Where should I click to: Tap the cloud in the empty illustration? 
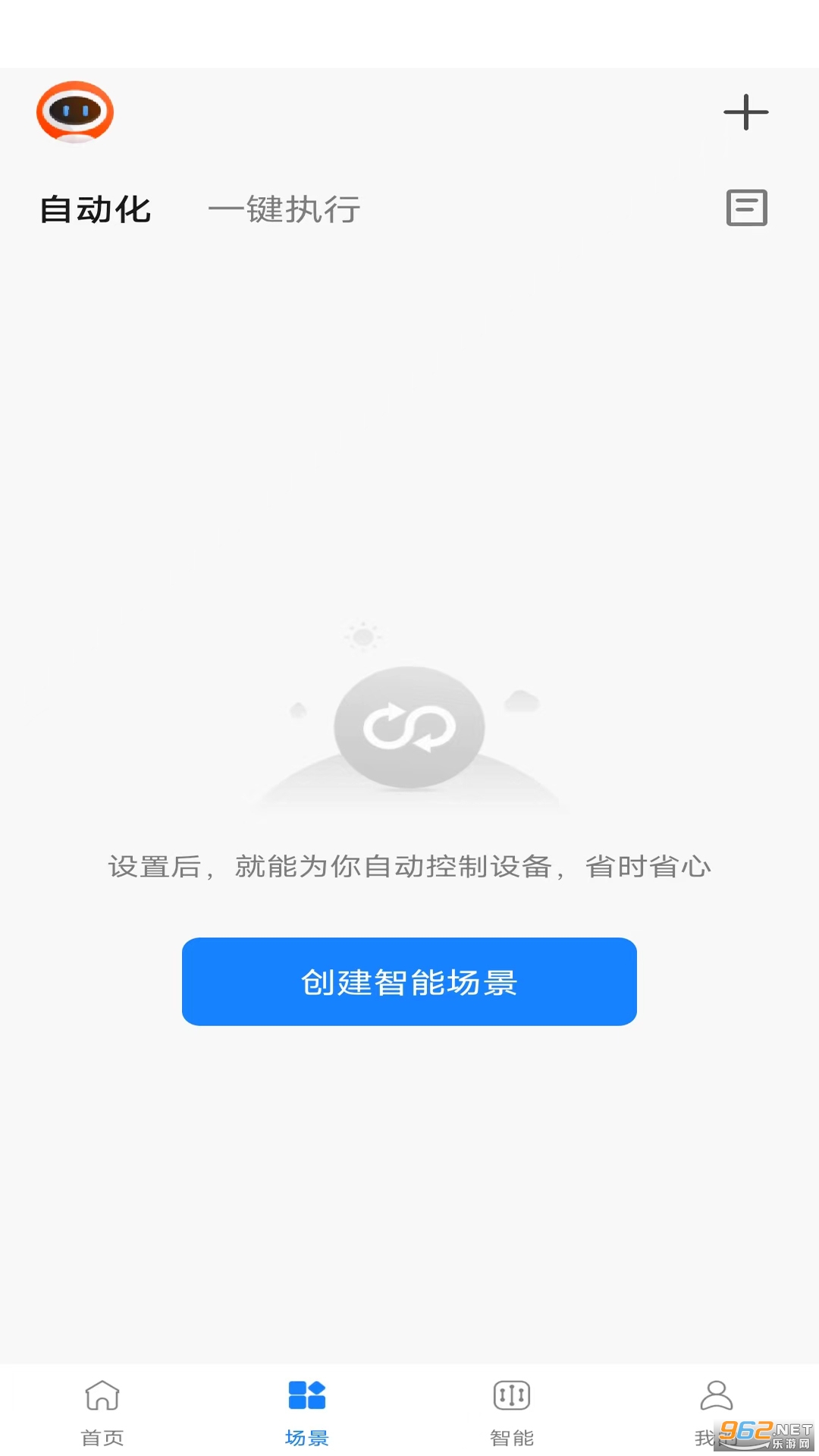(519, 702)
